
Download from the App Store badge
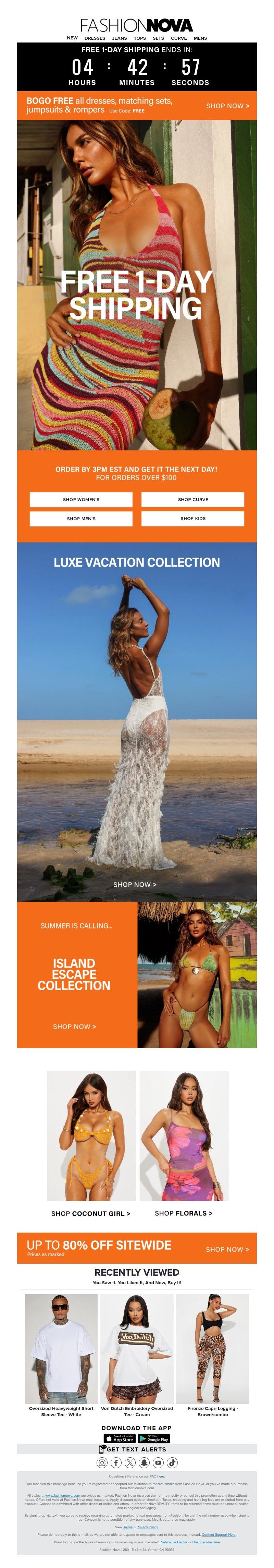click(119, 1439)
